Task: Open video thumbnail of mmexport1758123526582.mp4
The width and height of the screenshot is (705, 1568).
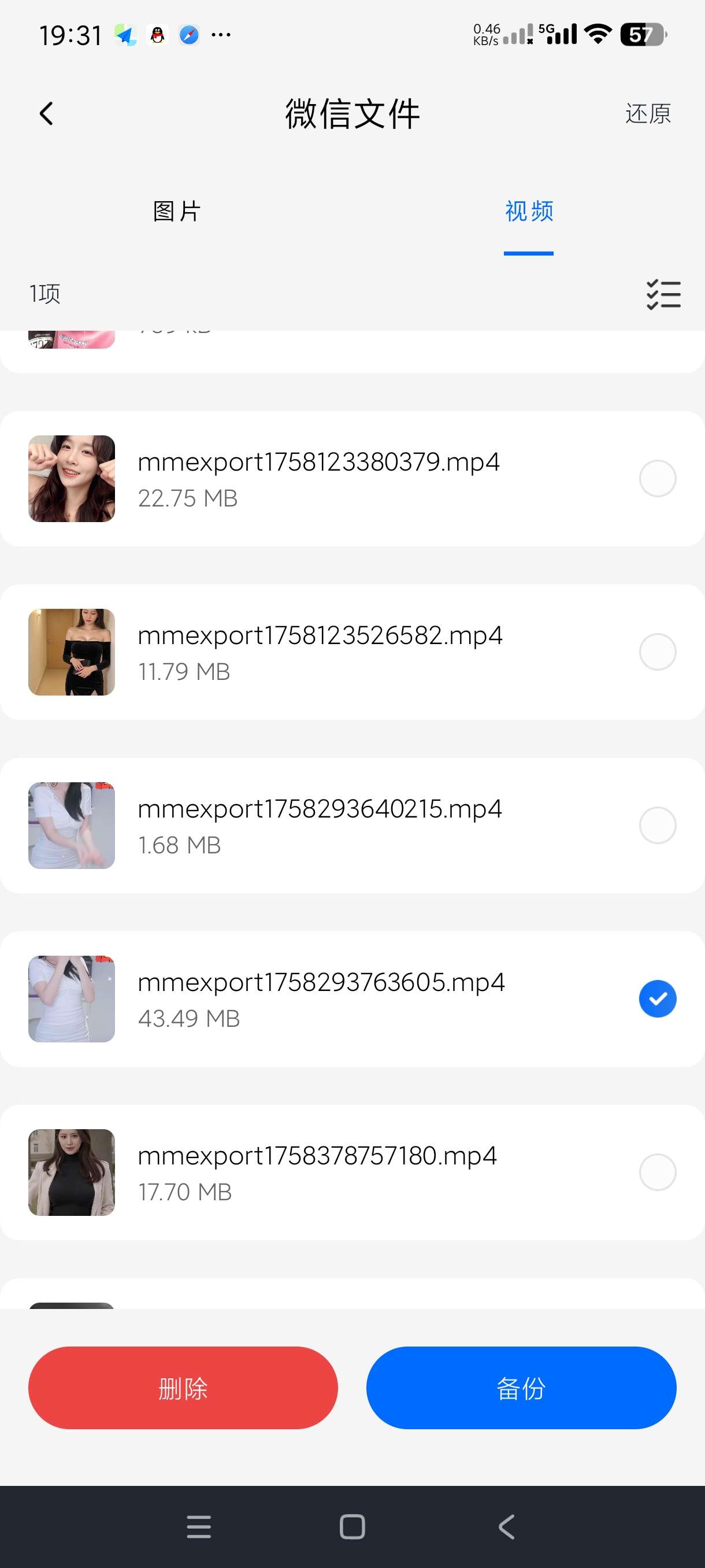Action: 72,652
